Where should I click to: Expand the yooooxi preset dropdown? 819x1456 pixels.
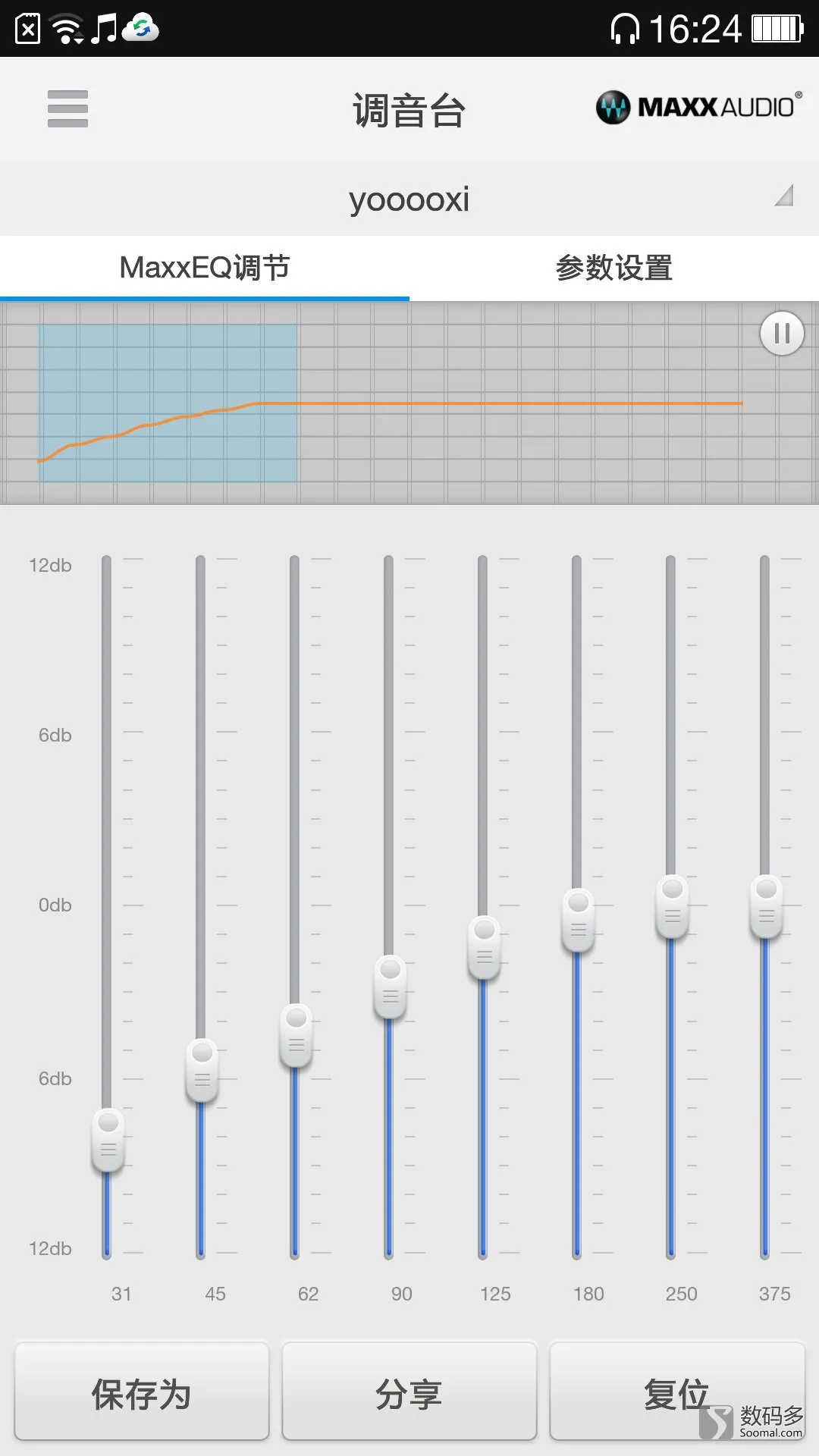(x=409, y=199)
